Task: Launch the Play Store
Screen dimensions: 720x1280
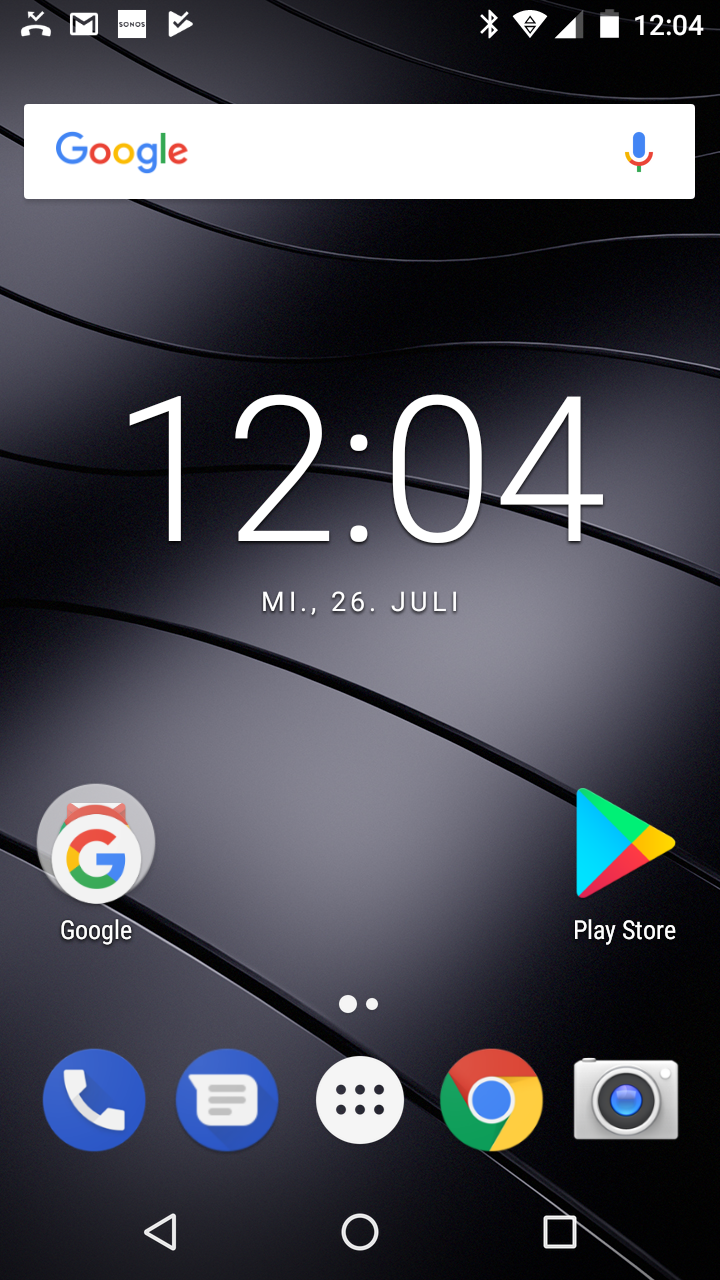Action: 625,843
